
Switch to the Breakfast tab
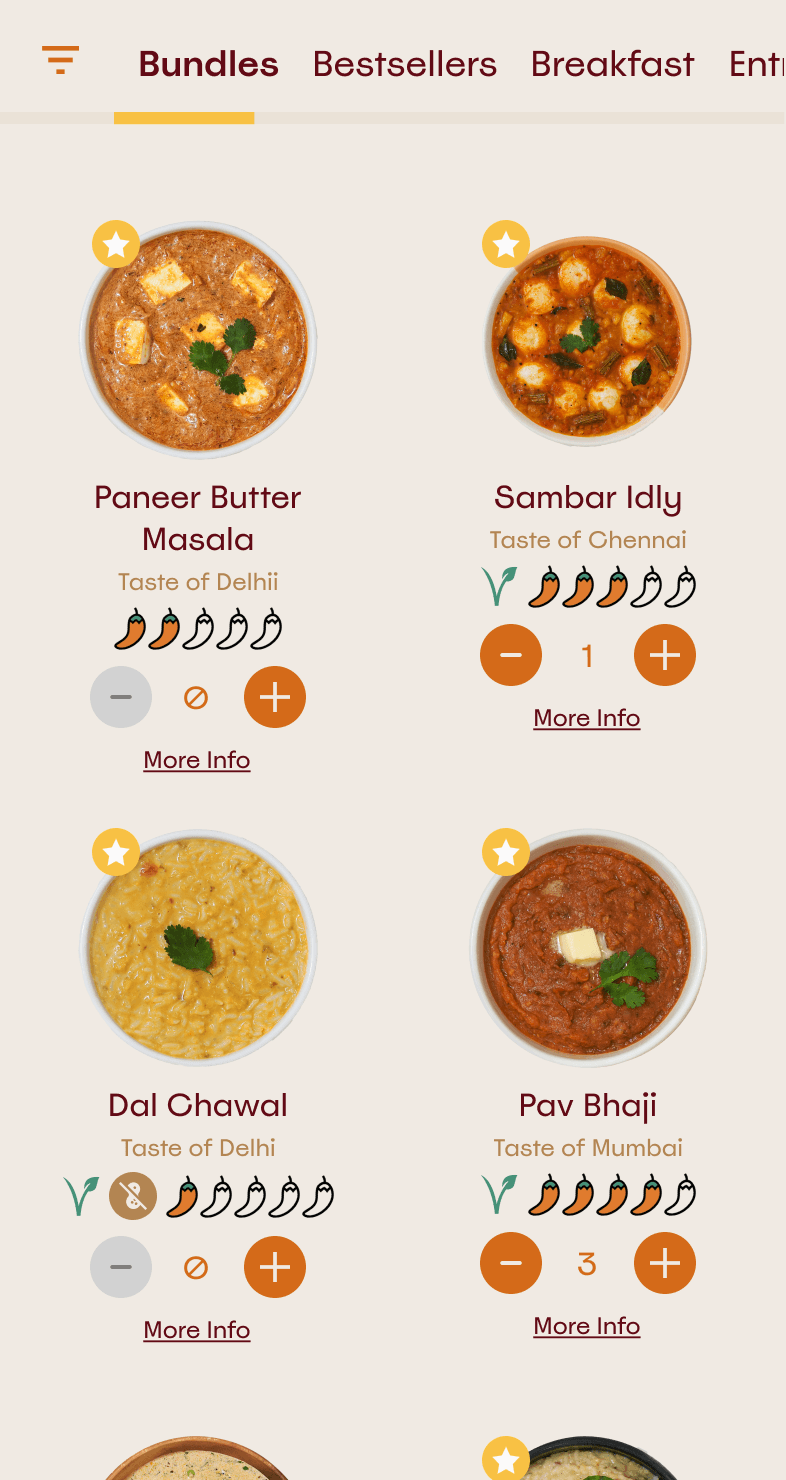tap(612, 64)
